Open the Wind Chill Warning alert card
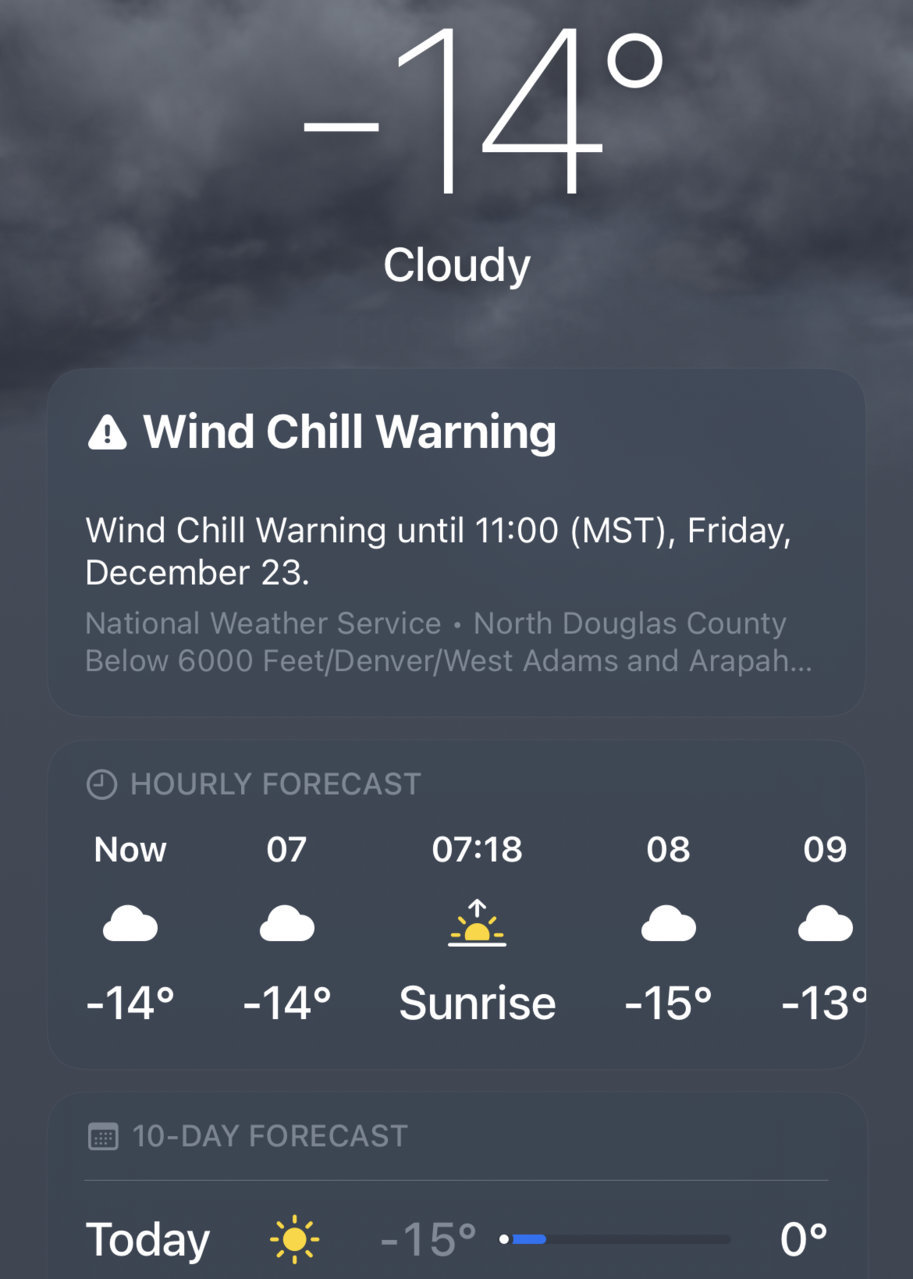Screen dimensions: 913x1279 456,542
